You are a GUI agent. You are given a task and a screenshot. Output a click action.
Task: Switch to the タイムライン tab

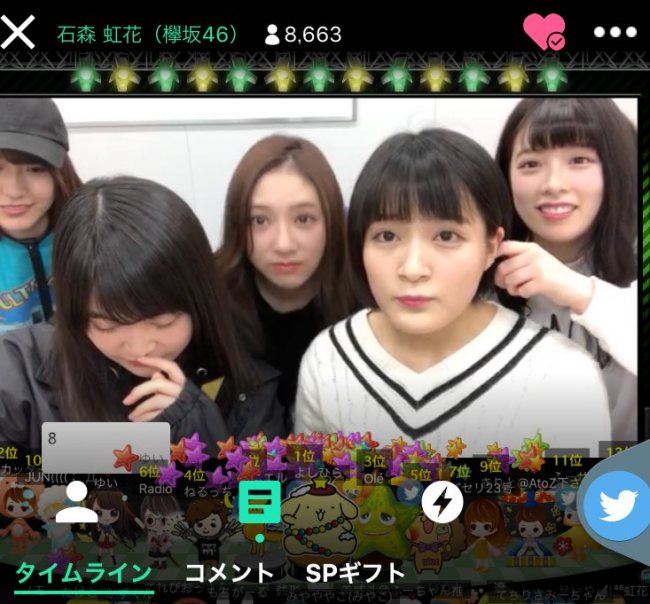click(84, 573)
